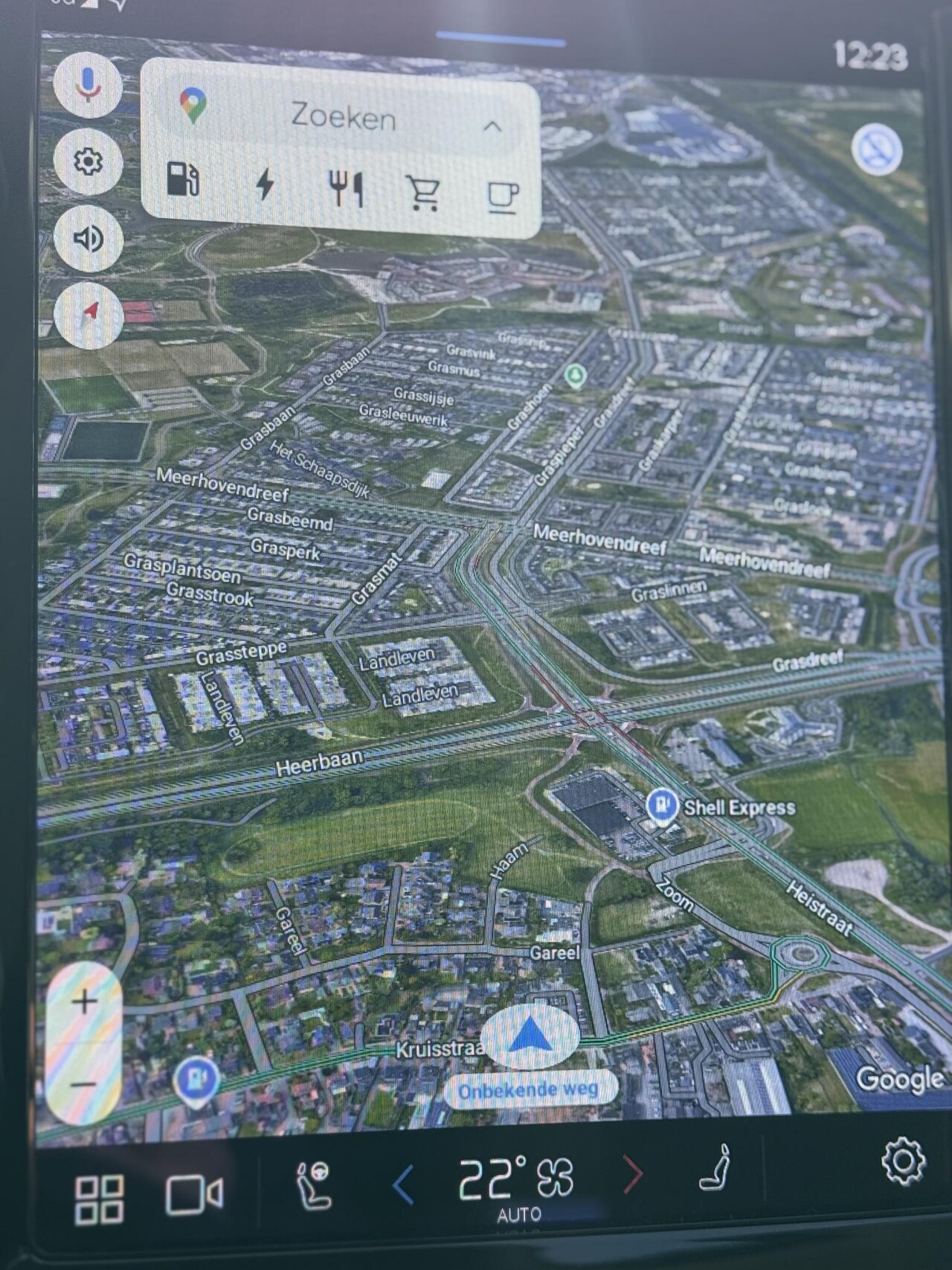Collapse the search shortcuts panel
Image resolution: width=952 pixels, height=1270 pixels.
[492, 126]
